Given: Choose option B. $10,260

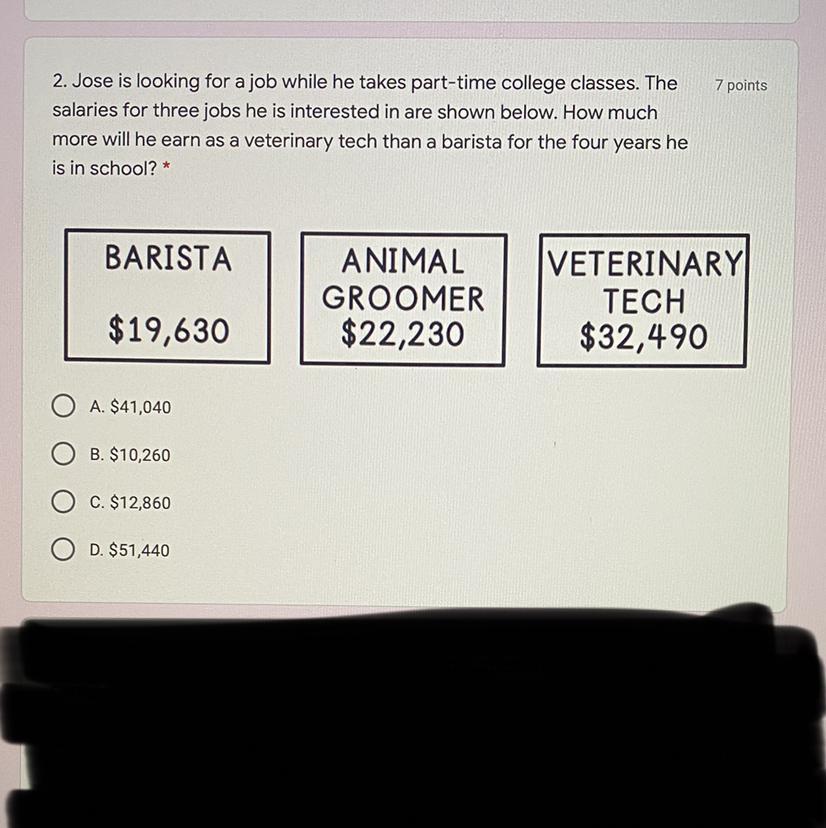Looking at the screenshot, I should 64,455.
